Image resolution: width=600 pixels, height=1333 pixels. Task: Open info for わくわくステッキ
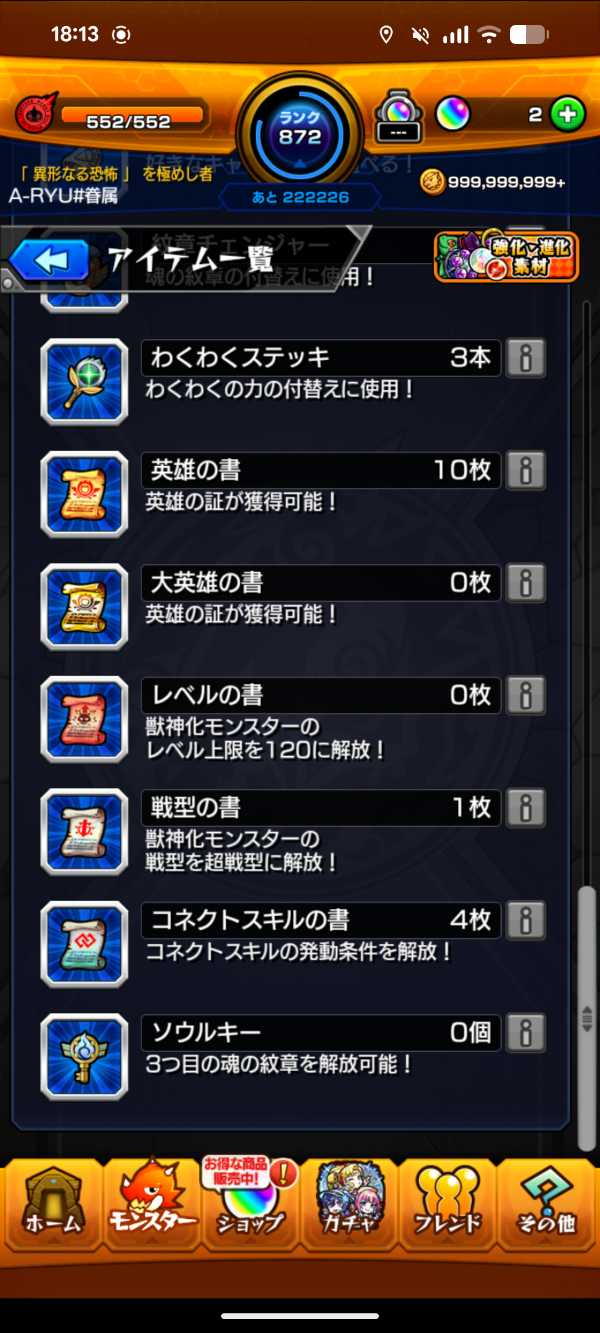(x=526, y=357)
